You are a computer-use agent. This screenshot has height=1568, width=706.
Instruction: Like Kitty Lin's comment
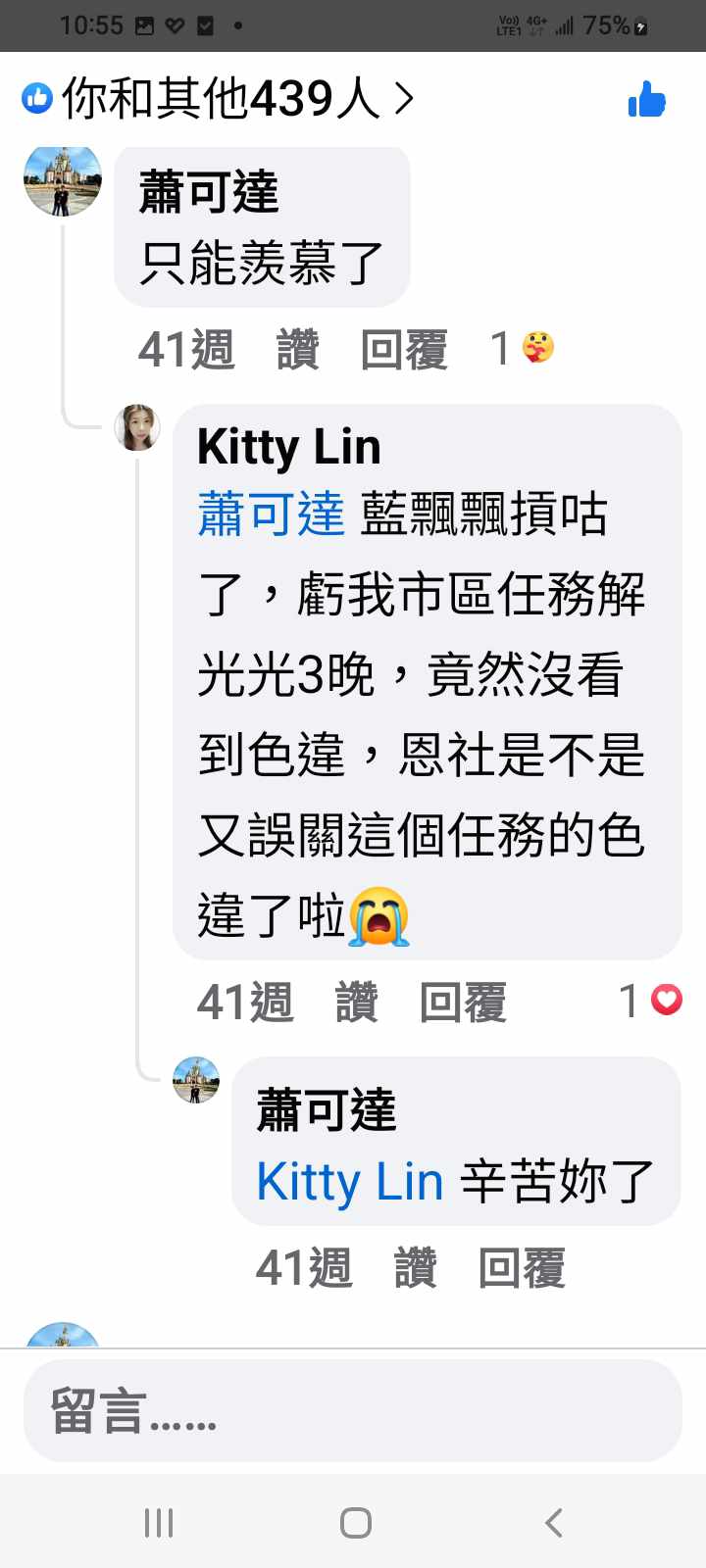pyautogui.click(x=357, y=1002)
